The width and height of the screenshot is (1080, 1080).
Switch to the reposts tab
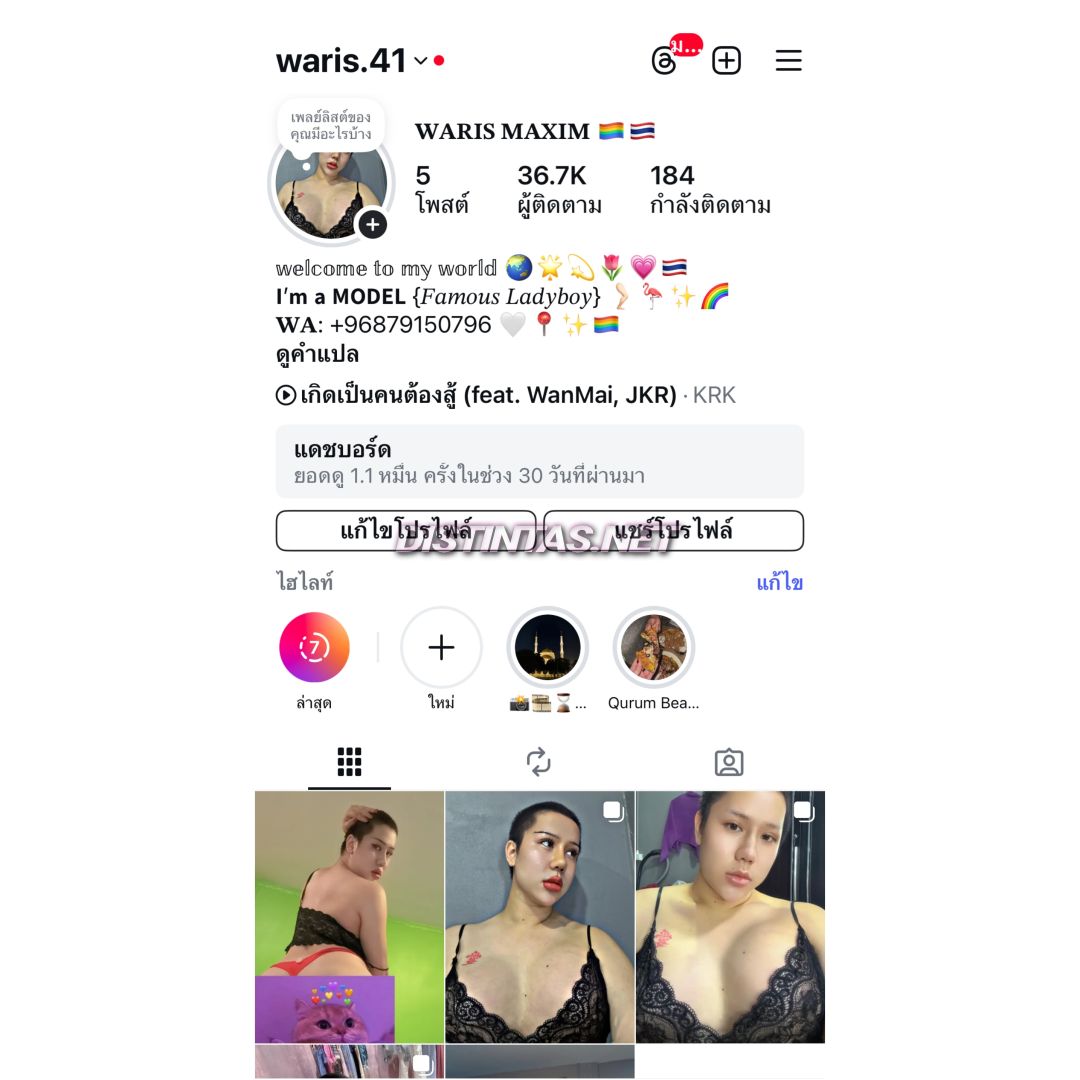(539, 763)
